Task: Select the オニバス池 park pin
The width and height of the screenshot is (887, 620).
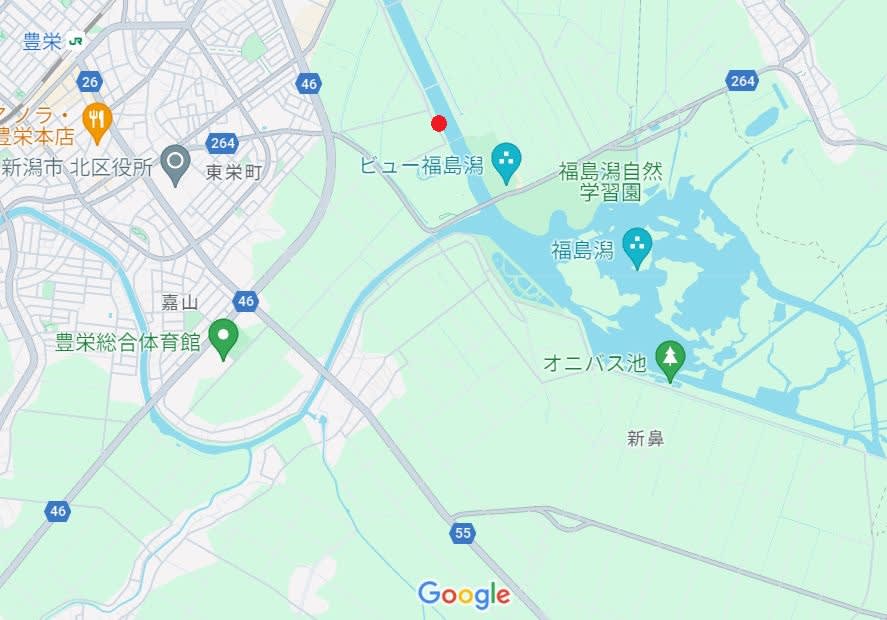Action: coord(670,358)
